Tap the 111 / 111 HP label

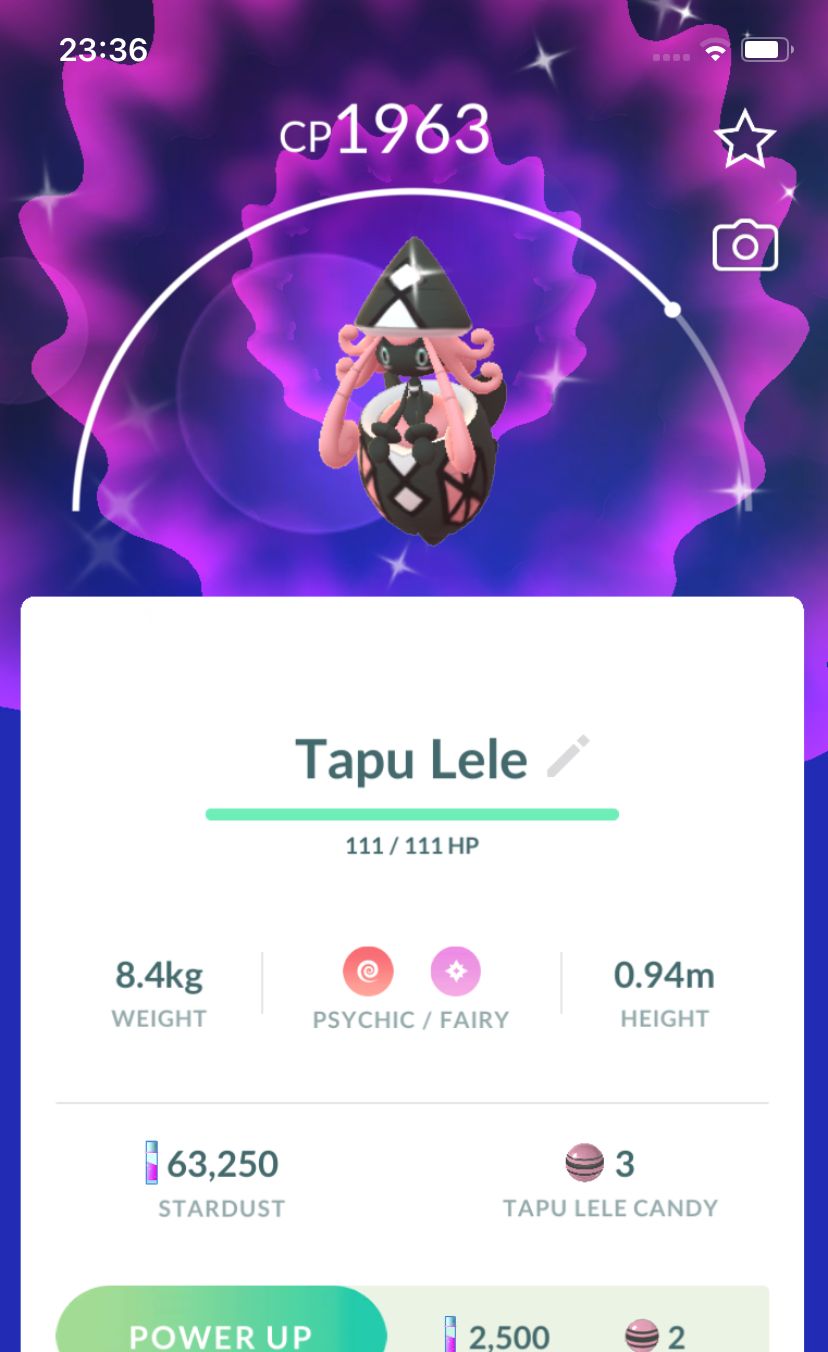coord(412,845)
